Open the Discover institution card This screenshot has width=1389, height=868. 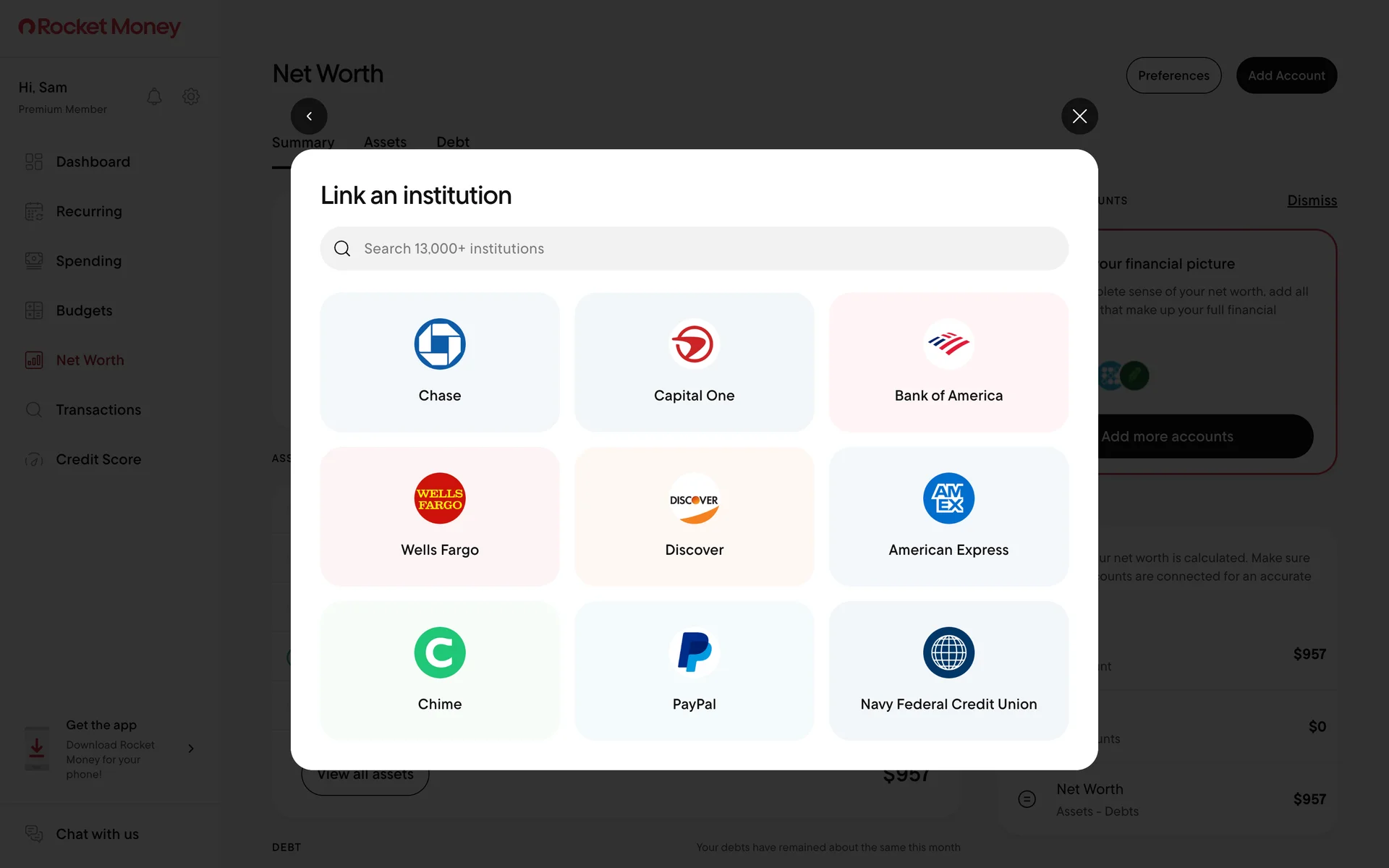[694, 516]
